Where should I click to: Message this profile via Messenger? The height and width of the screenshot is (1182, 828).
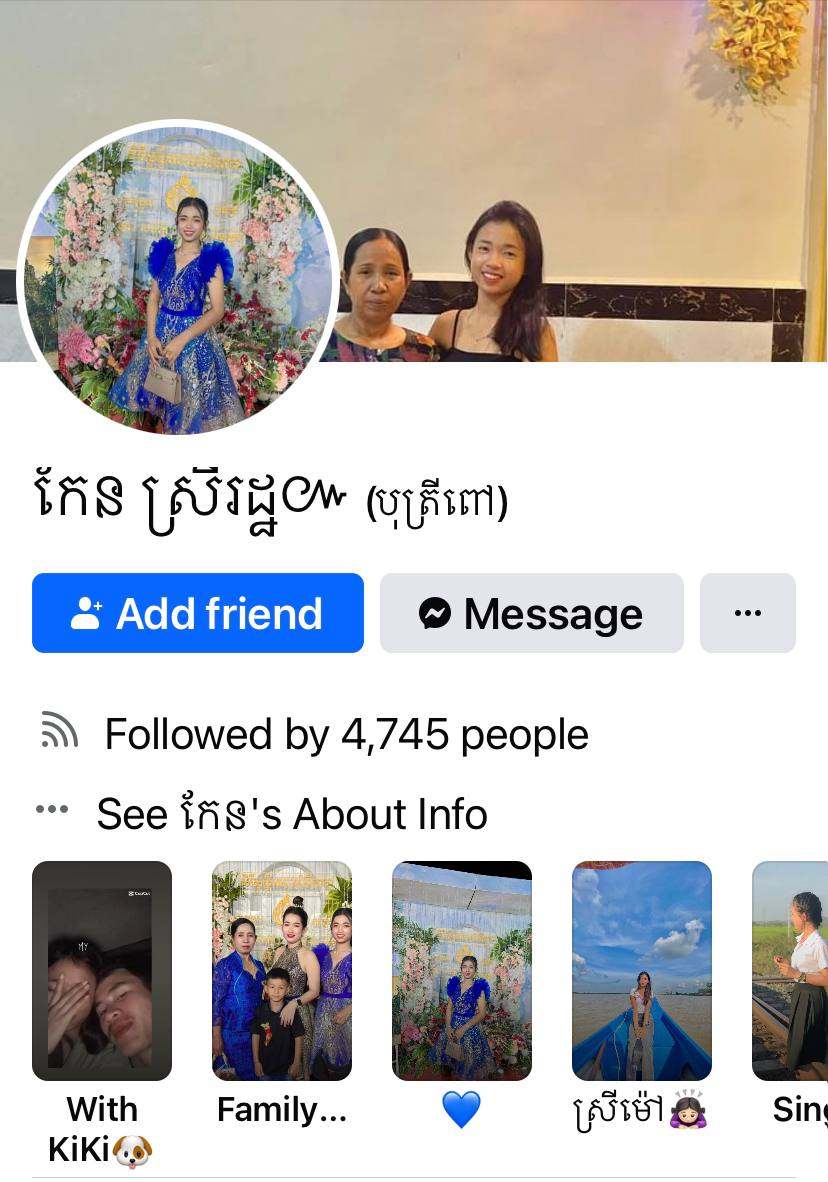(x=531, y=613)
